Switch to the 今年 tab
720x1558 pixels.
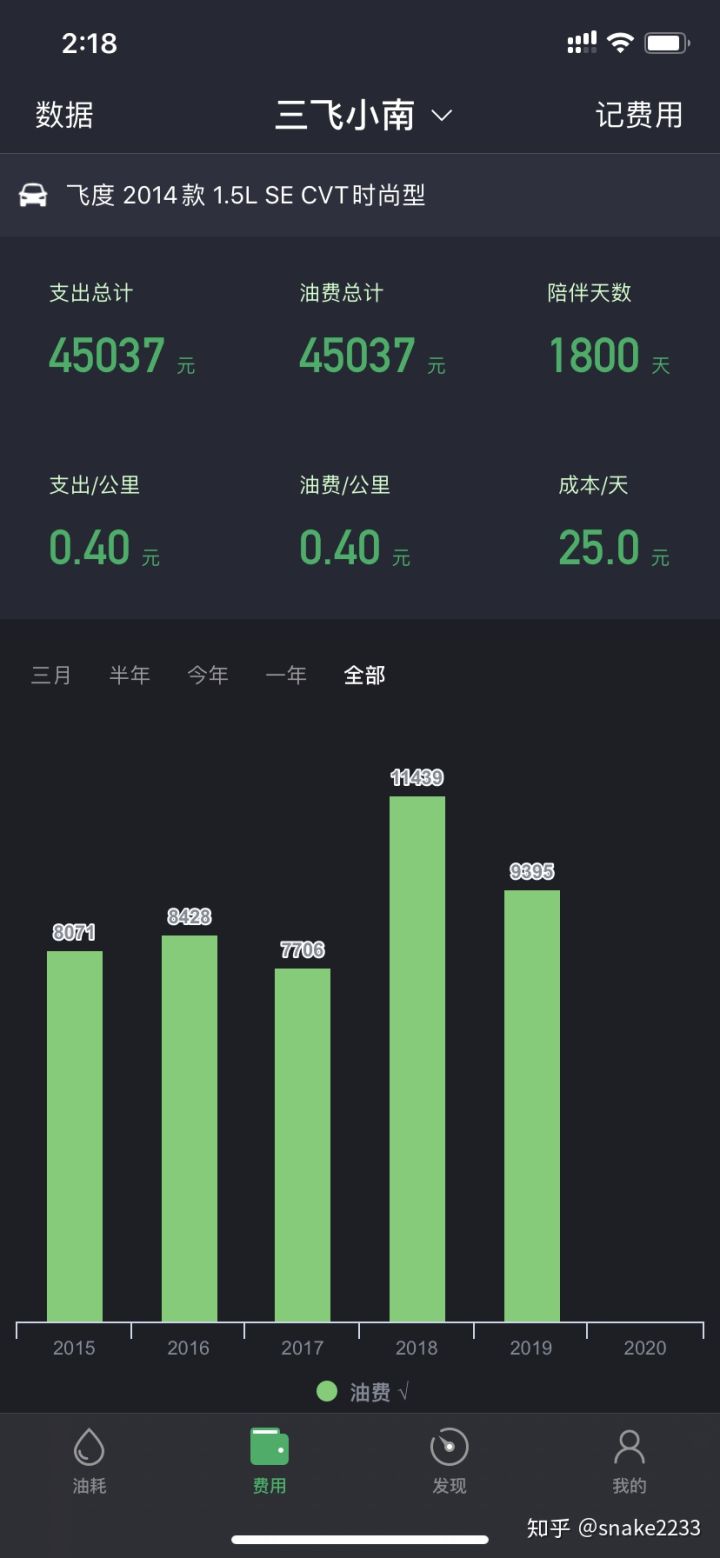207,675
